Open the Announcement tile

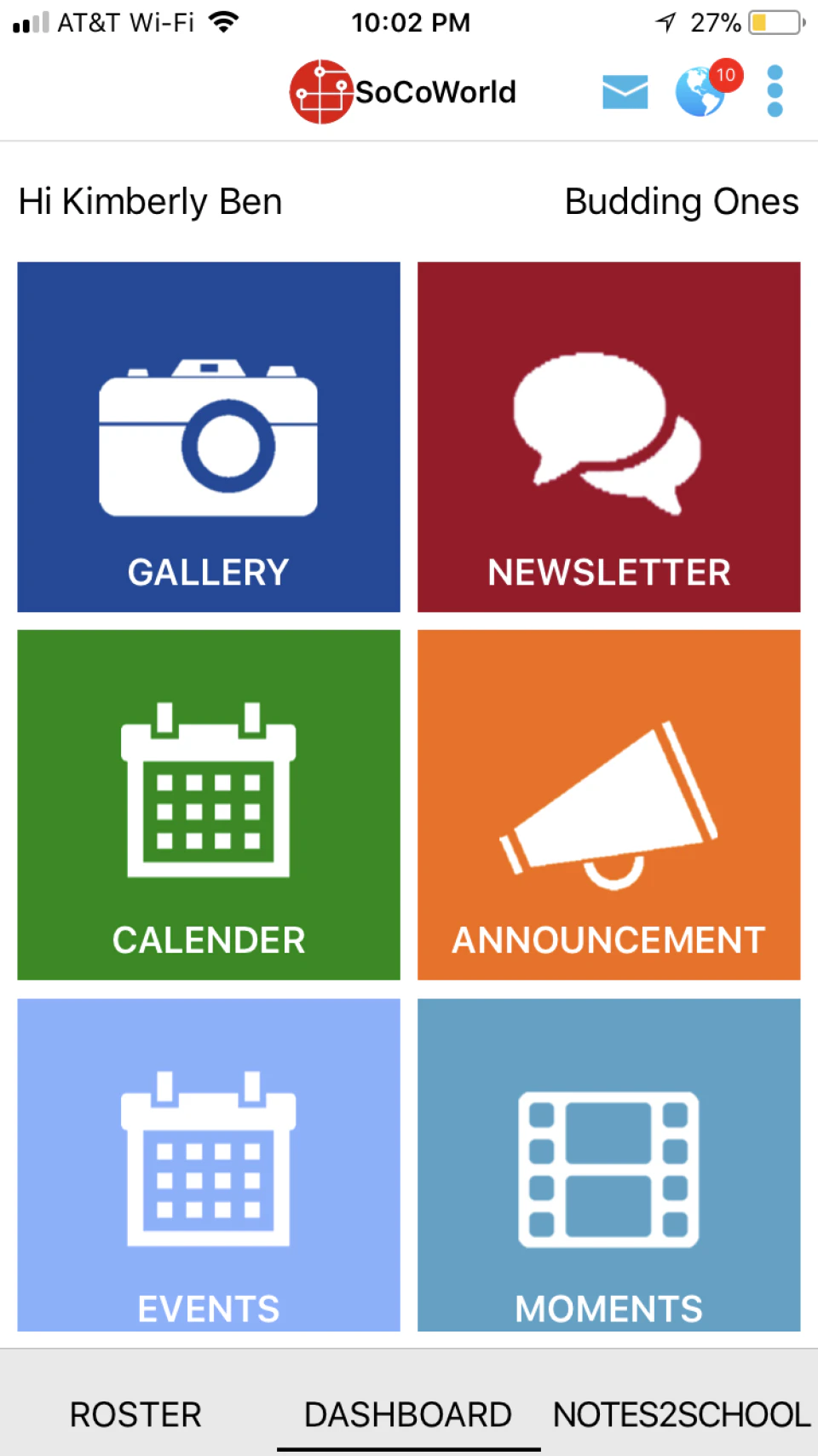[608, 805]
